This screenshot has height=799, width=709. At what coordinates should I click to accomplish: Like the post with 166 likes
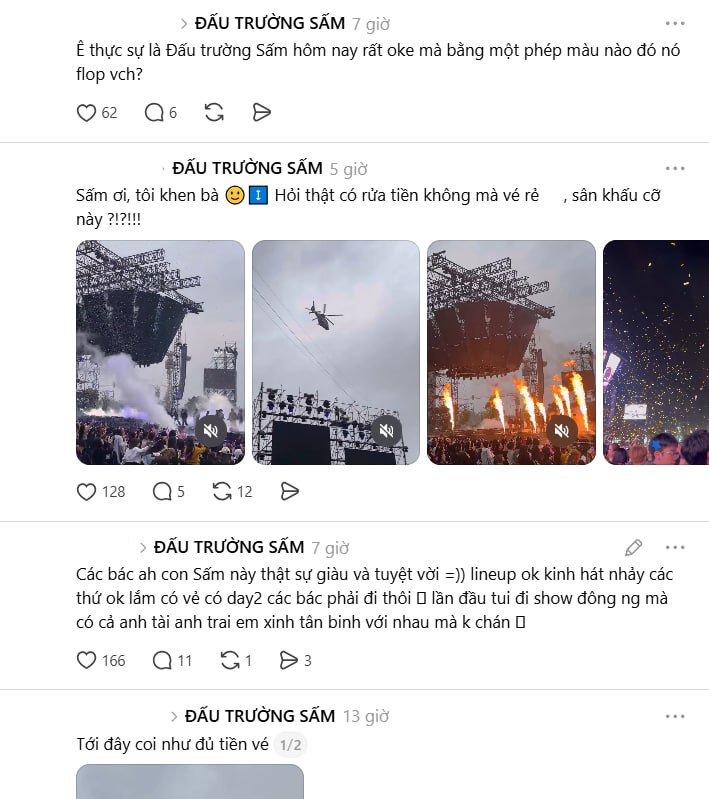87,660
